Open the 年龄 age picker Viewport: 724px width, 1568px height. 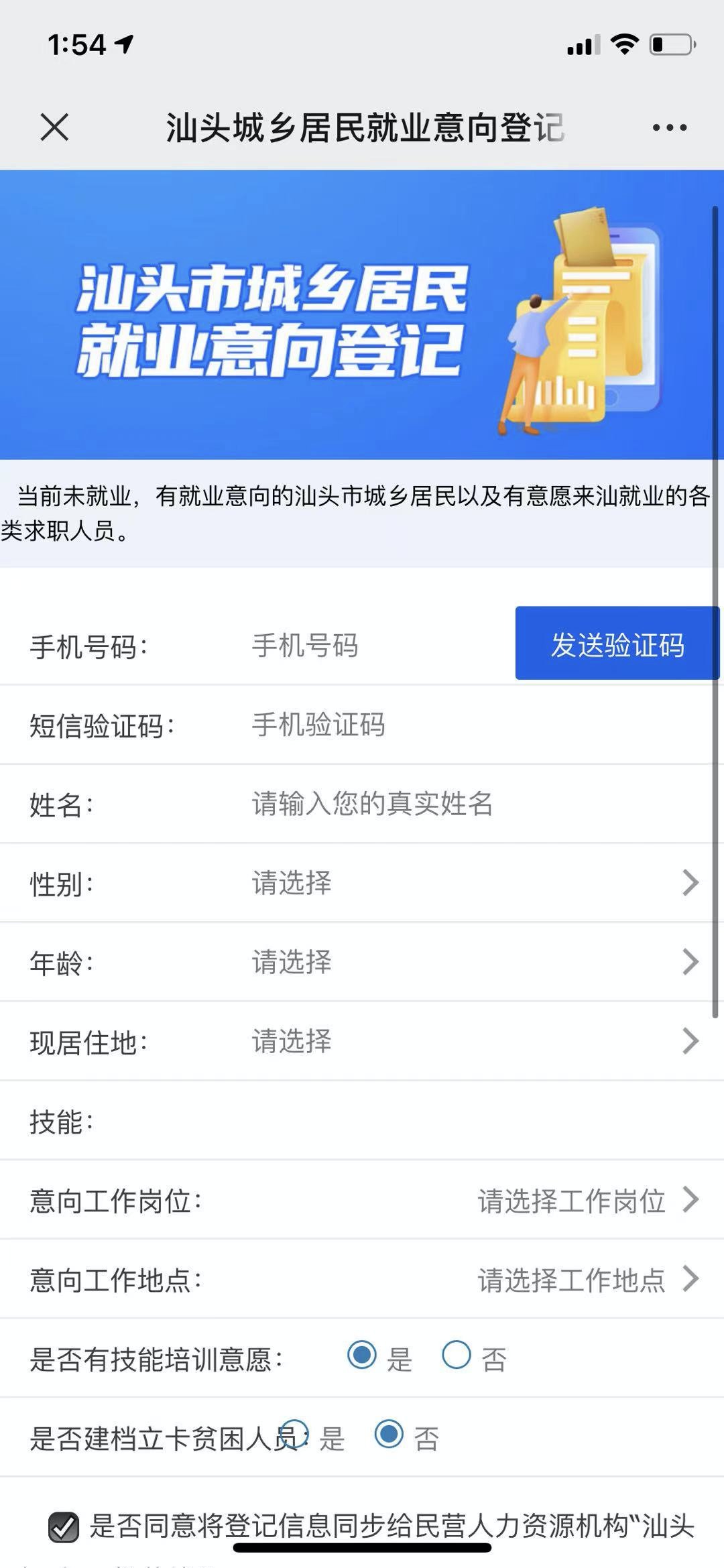point(469,962)
